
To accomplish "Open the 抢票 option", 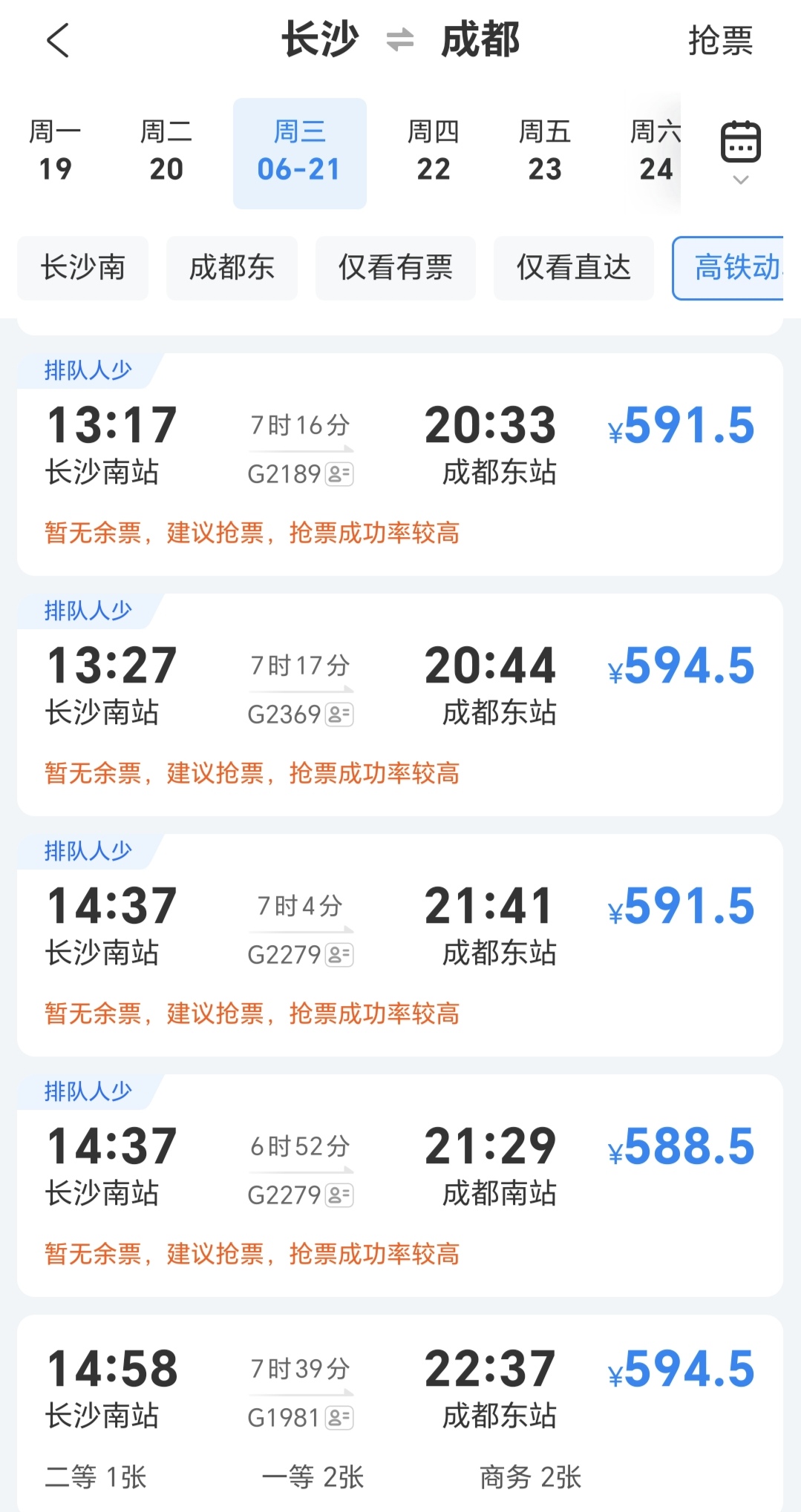I will coord(720,40).
